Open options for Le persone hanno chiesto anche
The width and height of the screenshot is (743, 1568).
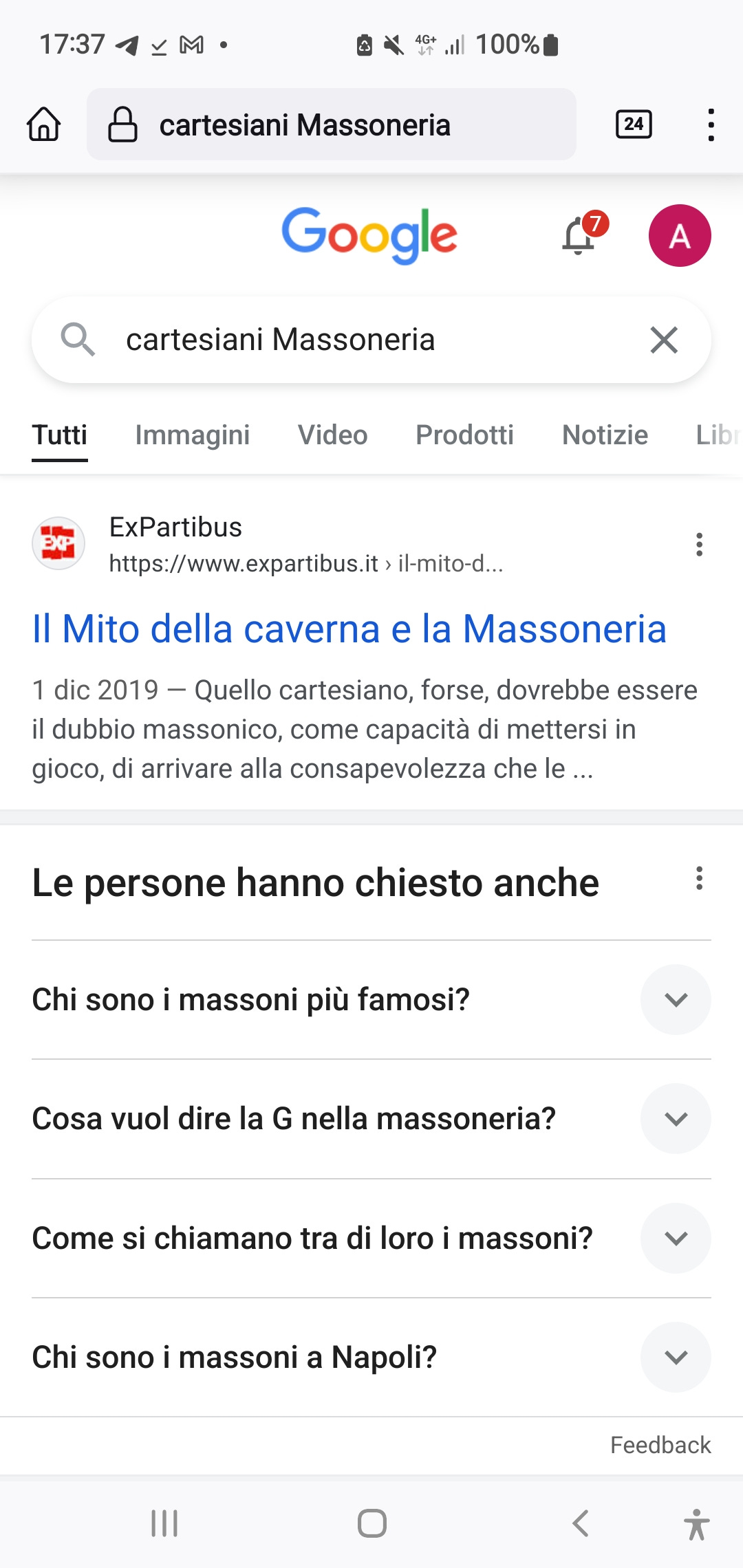(699, 879)
